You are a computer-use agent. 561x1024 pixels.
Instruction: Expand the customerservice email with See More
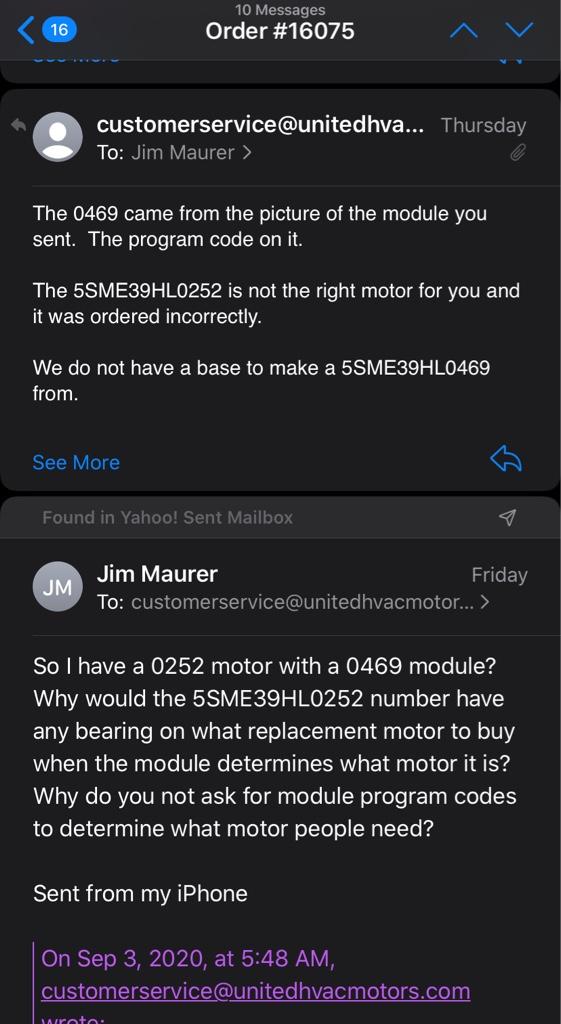76,462
